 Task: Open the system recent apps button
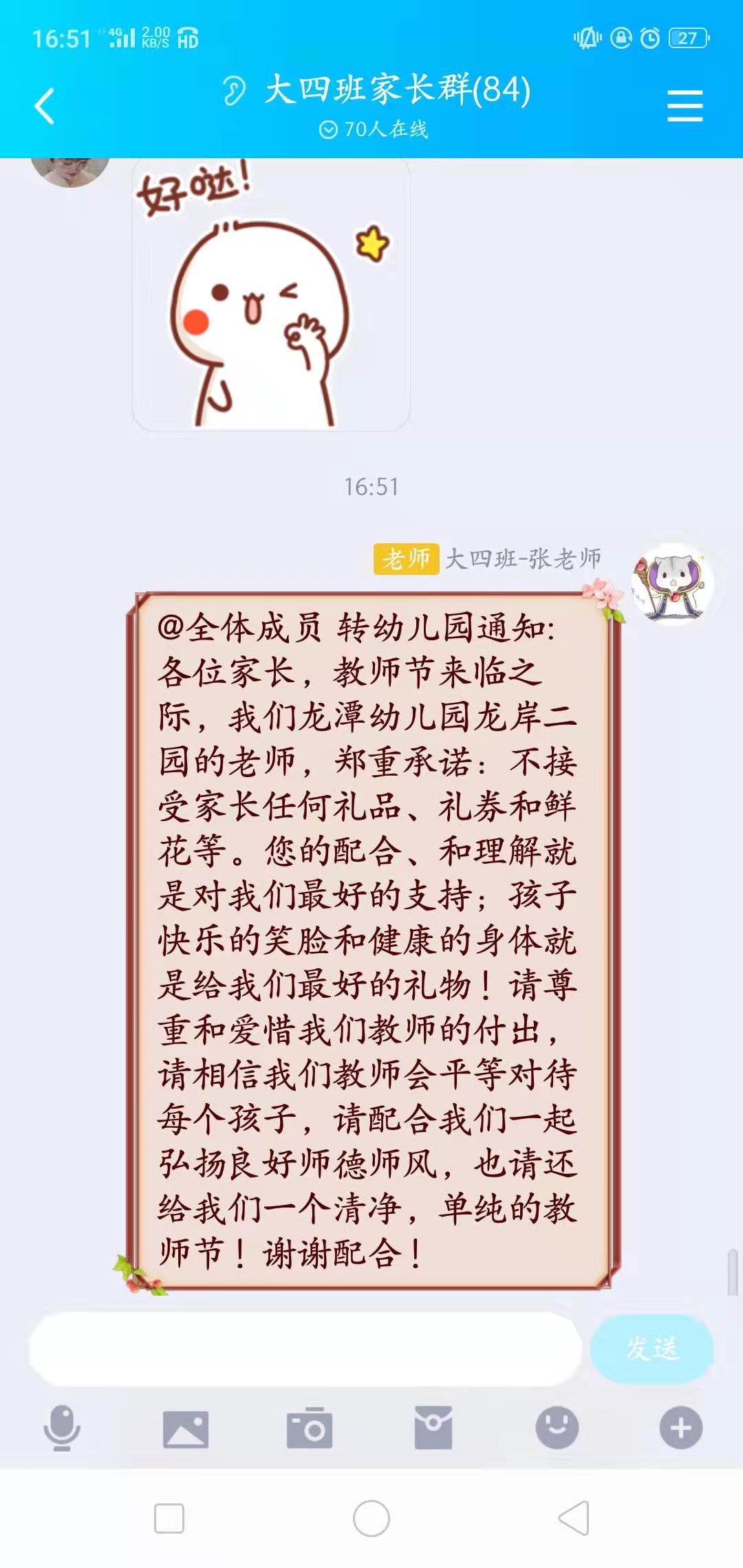[169, 1518]
